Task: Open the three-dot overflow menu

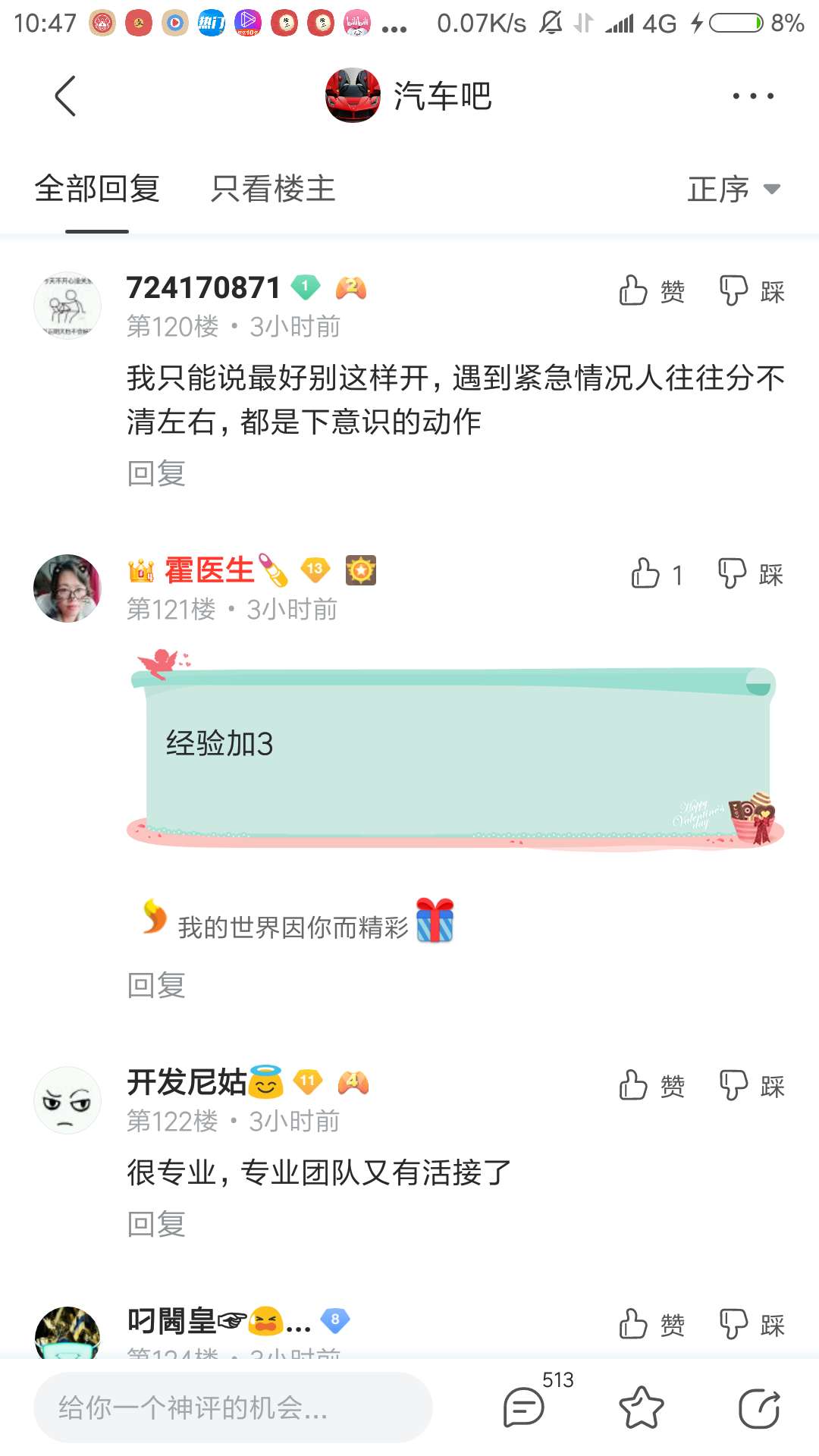Action: coord(752,96)
